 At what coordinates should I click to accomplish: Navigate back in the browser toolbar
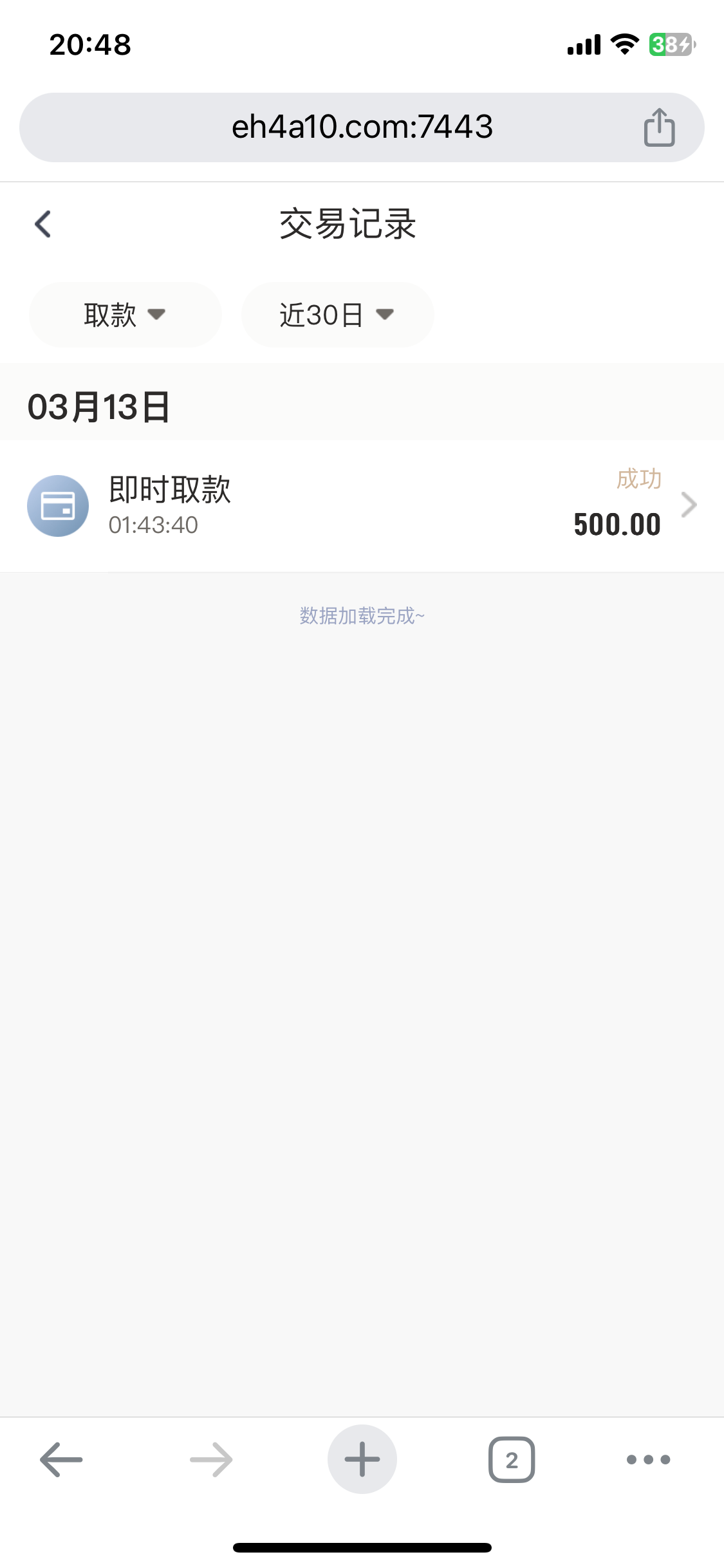[61, 1459]
